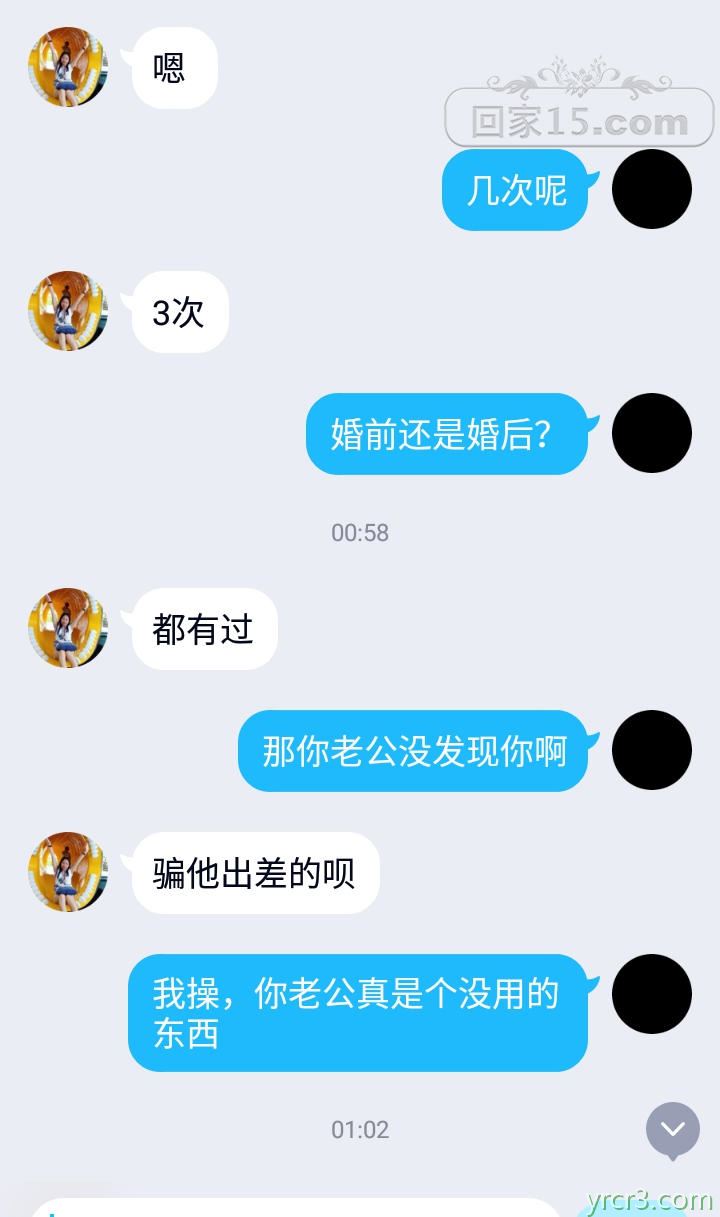The image size is (720, 1217).
Task: Open contact's avatar beside the "都有过" message
Action: (x=68, y=628)
